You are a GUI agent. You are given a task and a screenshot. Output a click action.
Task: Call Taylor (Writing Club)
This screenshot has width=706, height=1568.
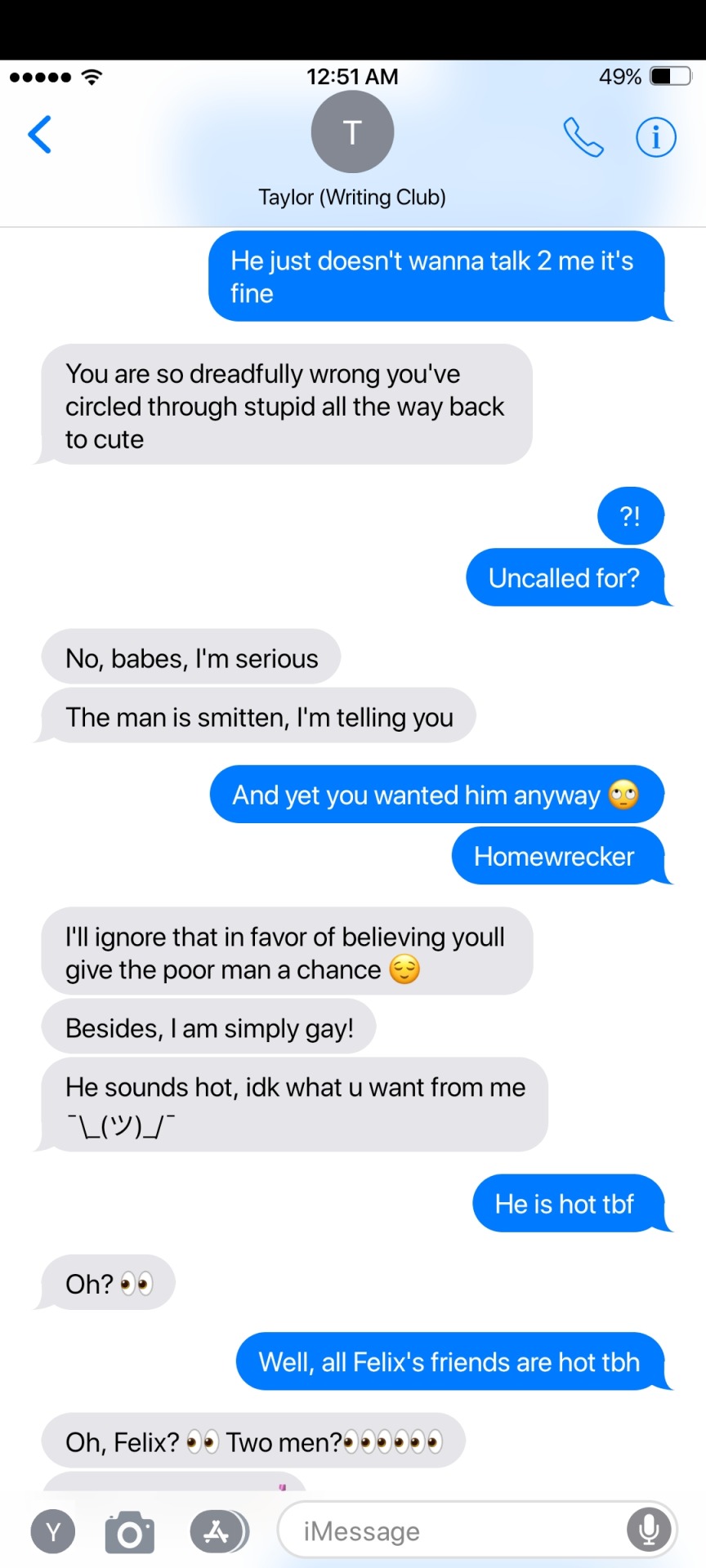point(583,136)
